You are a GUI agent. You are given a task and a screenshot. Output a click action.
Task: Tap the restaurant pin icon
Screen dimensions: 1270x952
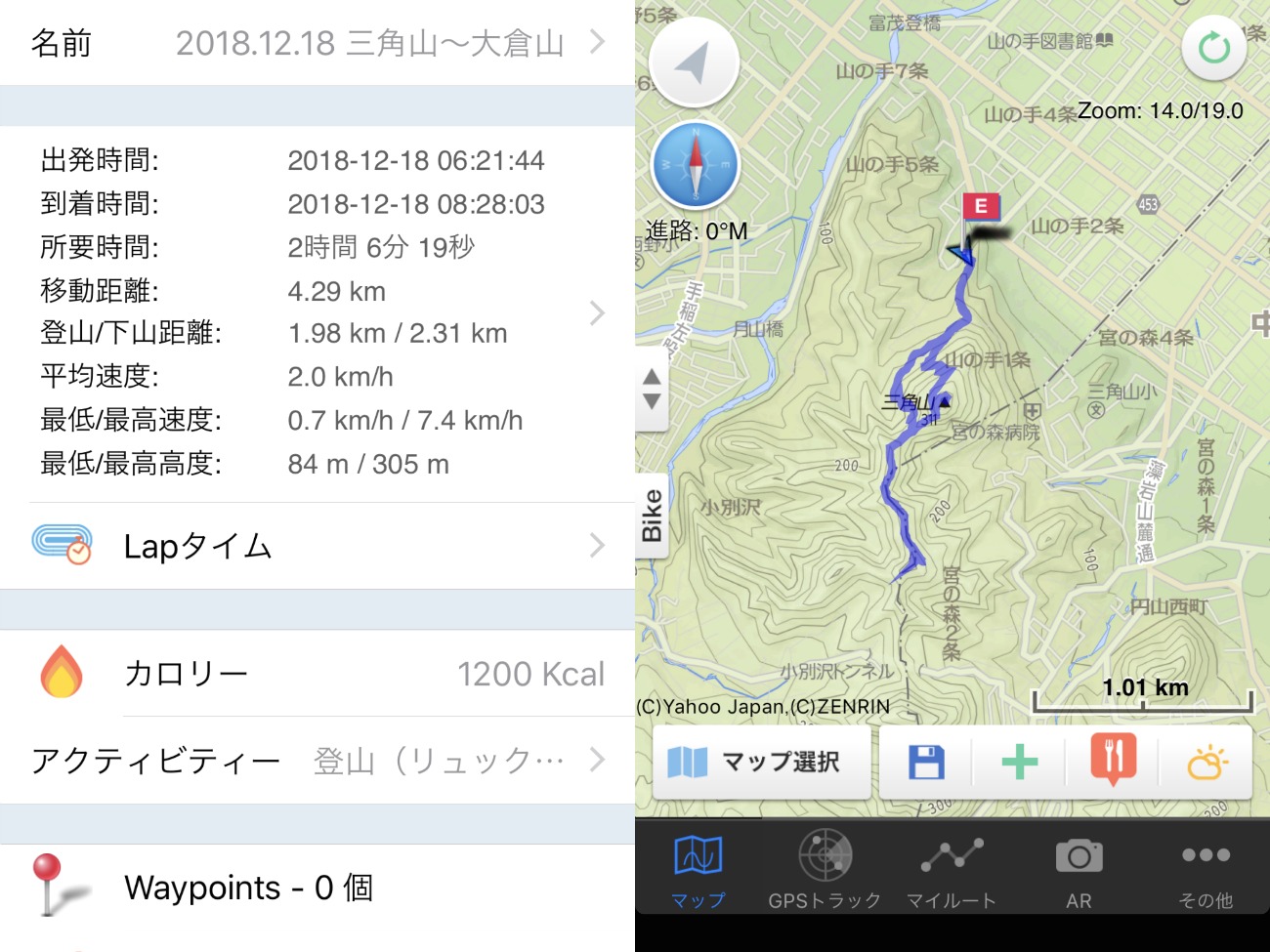(1113, 761)
